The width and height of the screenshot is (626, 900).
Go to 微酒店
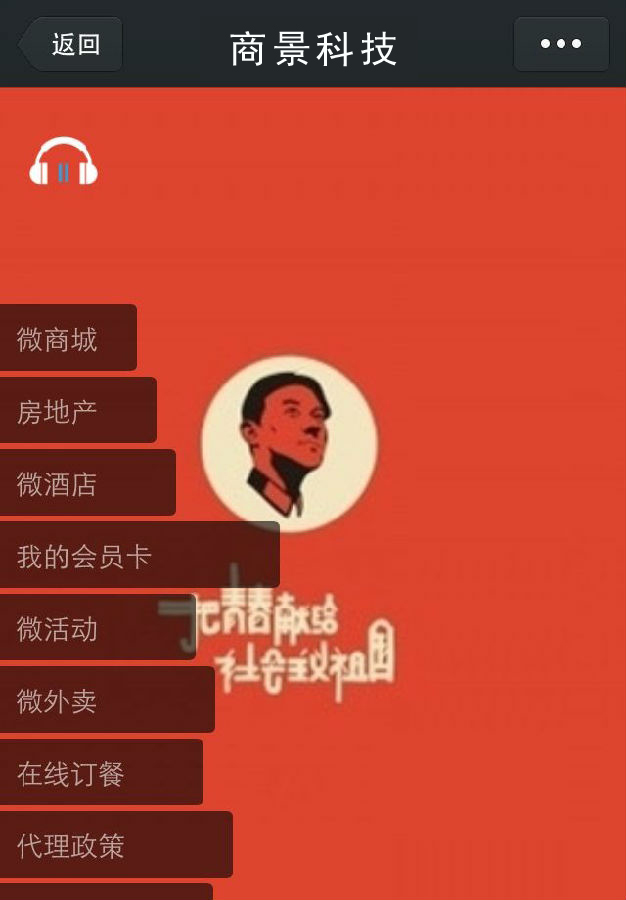[86, 483]
